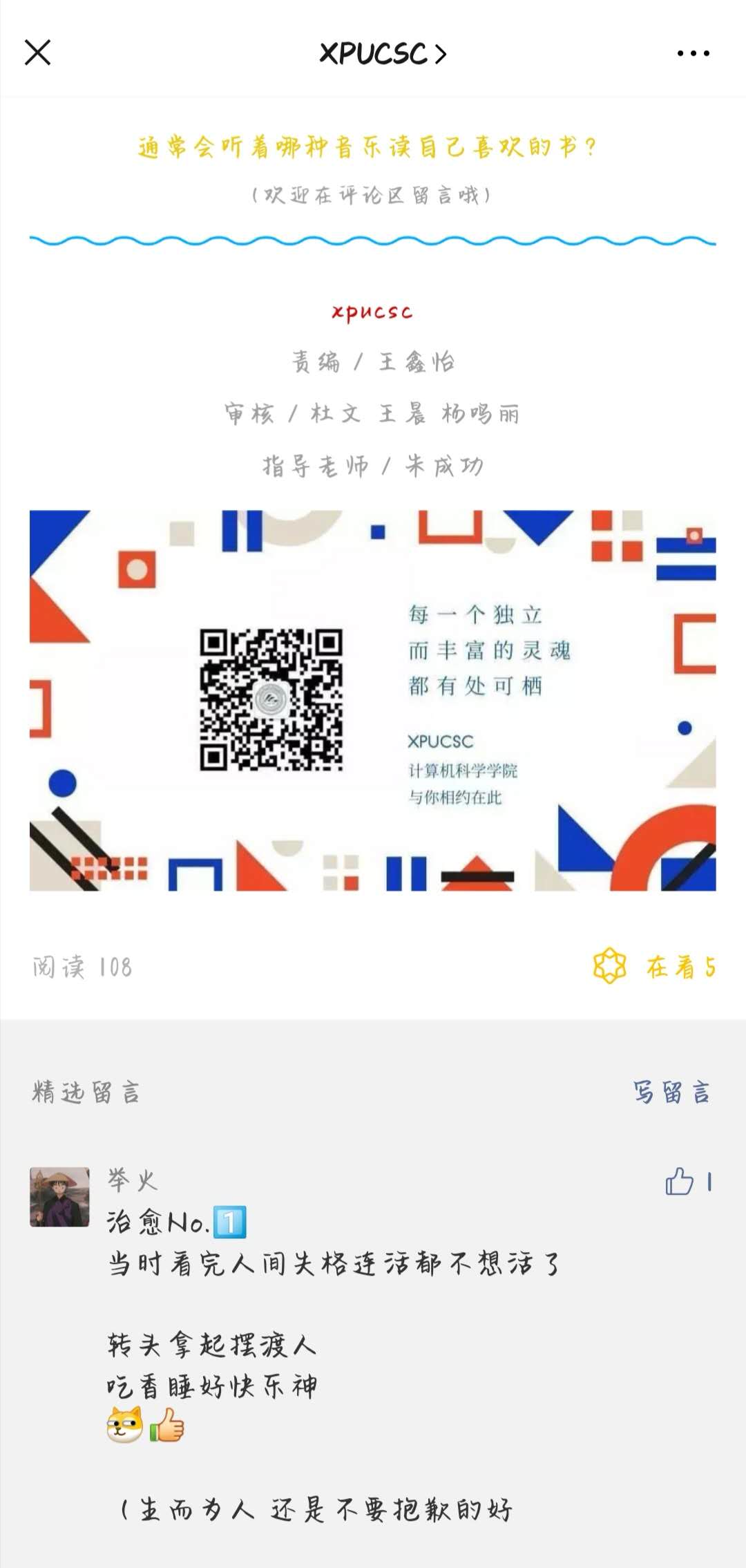Open the XPUCSC account title
This screenshot has width=746, height=1568.
point(382,53)
